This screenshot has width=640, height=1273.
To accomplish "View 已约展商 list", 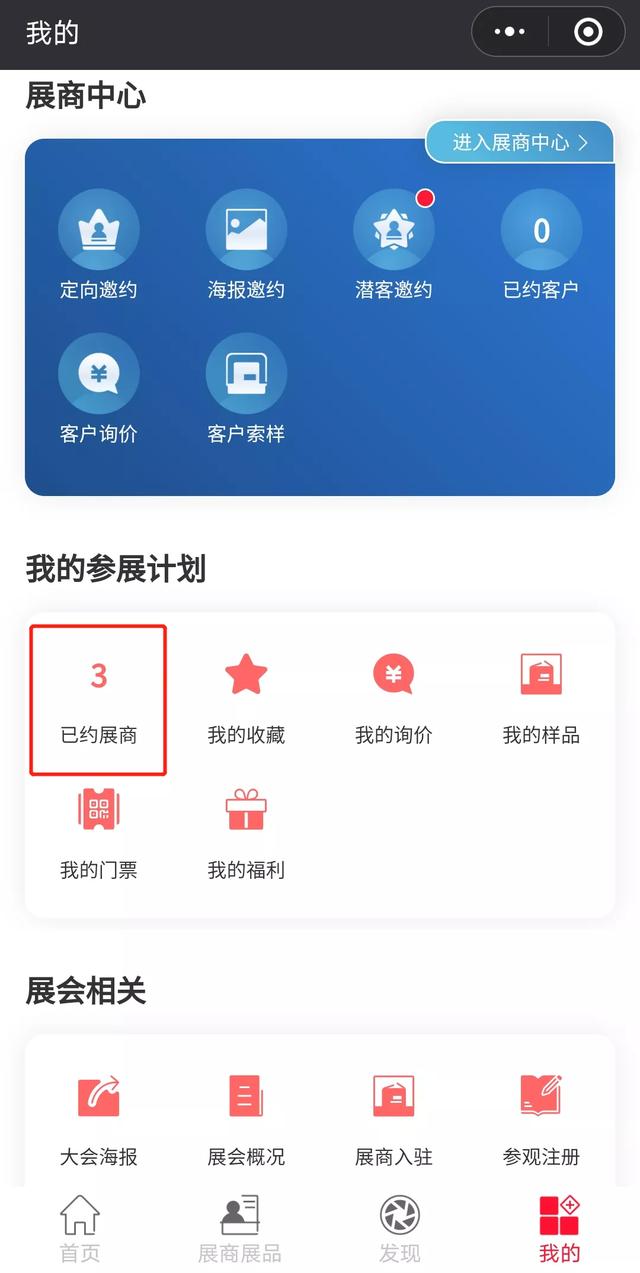I will tap(98, 699).
